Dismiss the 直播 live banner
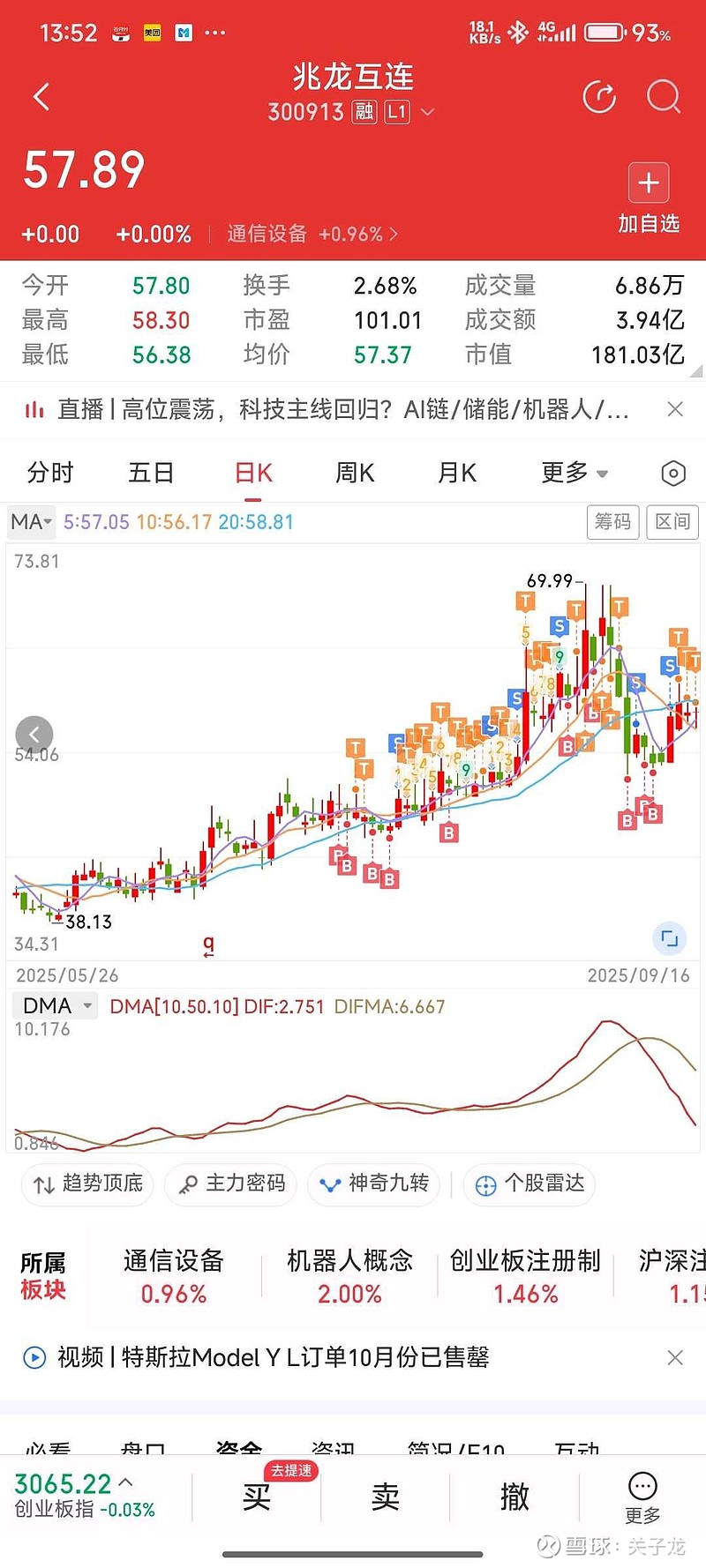This screenshot has width=706, height=1568. tap(675, 409)
